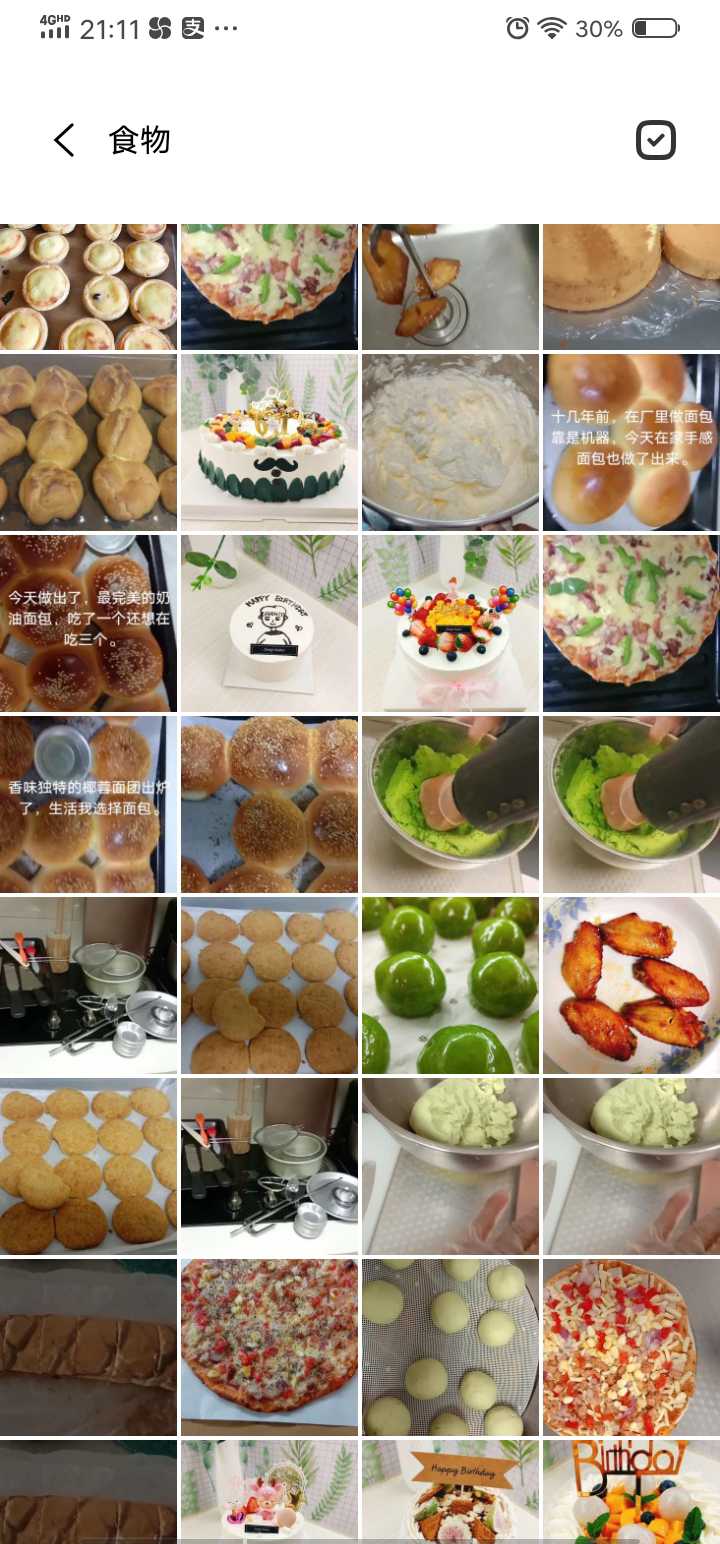Screen dimensions: 720x1544
Task: Open photo captioned 十几年前，在厂里做面包
Action: coord(631,442)
